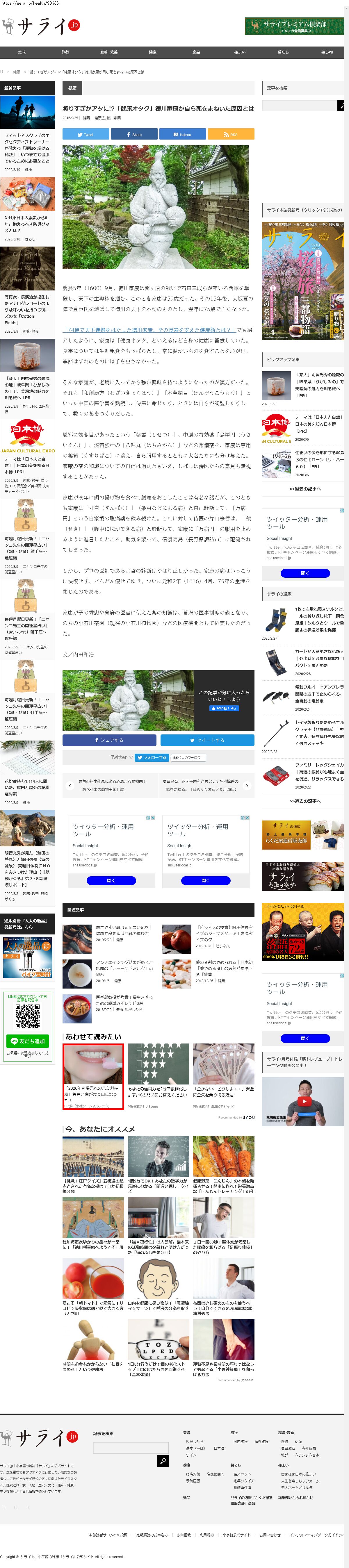Open the RSS feed button
This screenshot has height=1568, width=349.
[x=230, y=135]
